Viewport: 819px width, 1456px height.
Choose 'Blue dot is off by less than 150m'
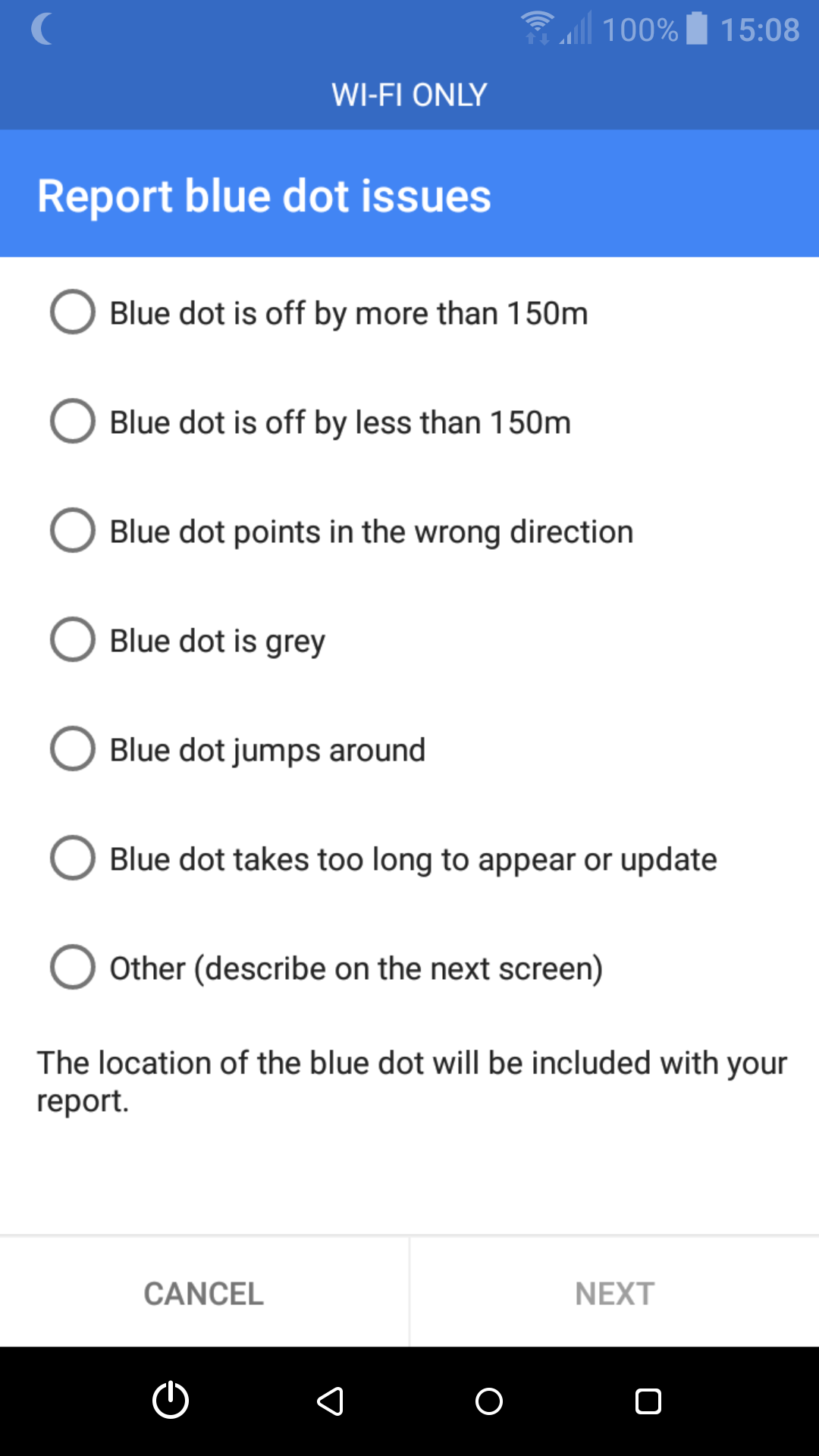(x=73, y=421)
